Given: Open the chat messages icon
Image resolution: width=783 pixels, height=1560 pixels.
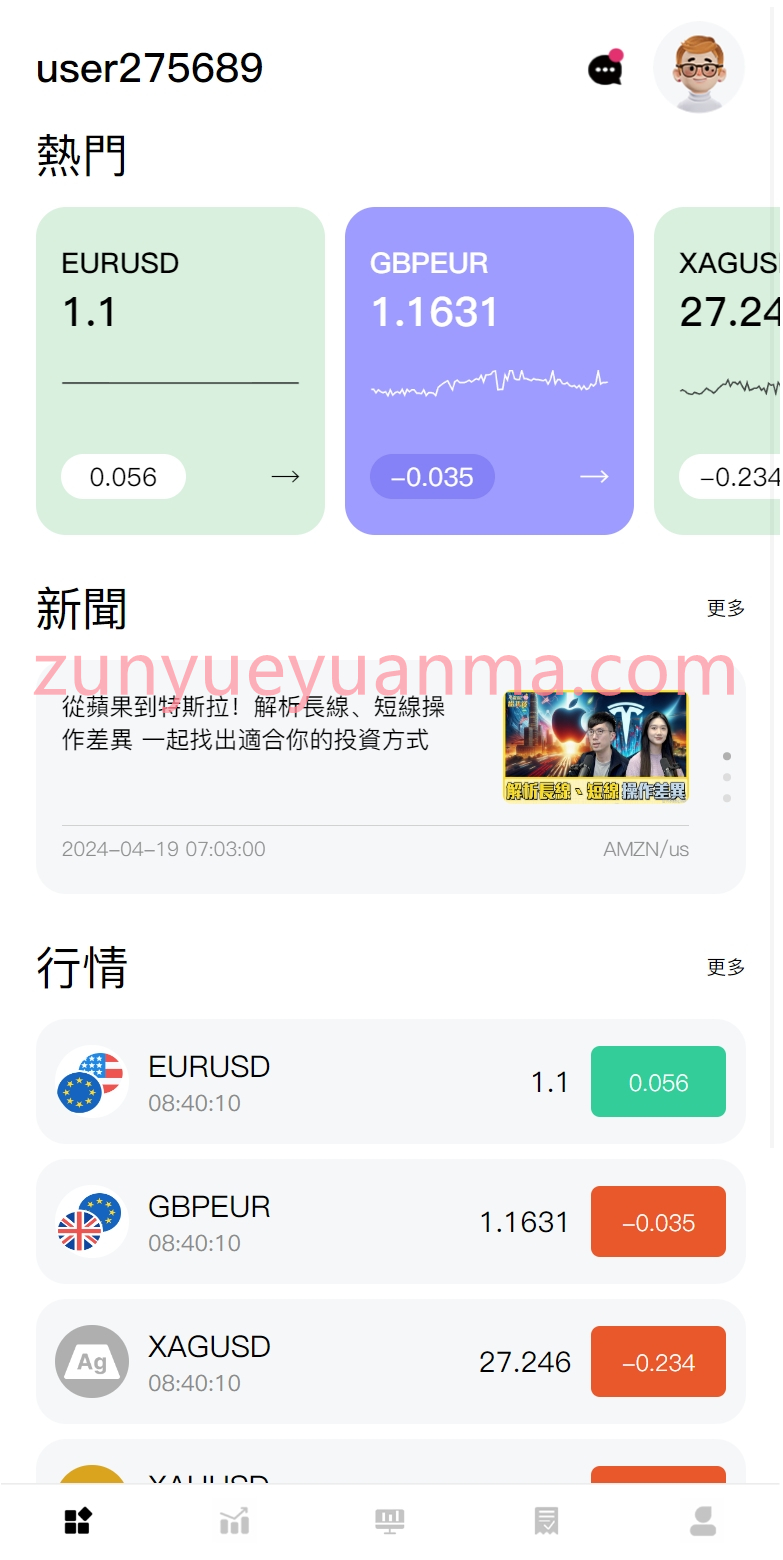Looking at the screenshot, I should point(605,67).
